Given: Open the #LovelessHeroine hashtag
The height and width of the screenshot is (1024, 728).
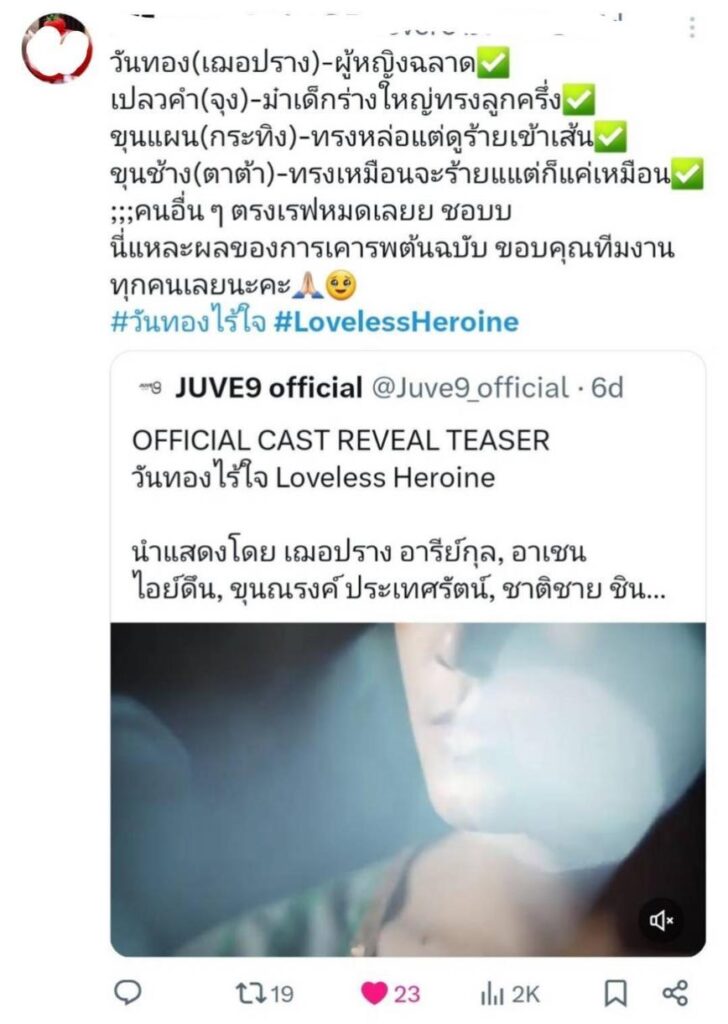Looking at the screenshot, I should pyautogui.click(x=397, y=322).
